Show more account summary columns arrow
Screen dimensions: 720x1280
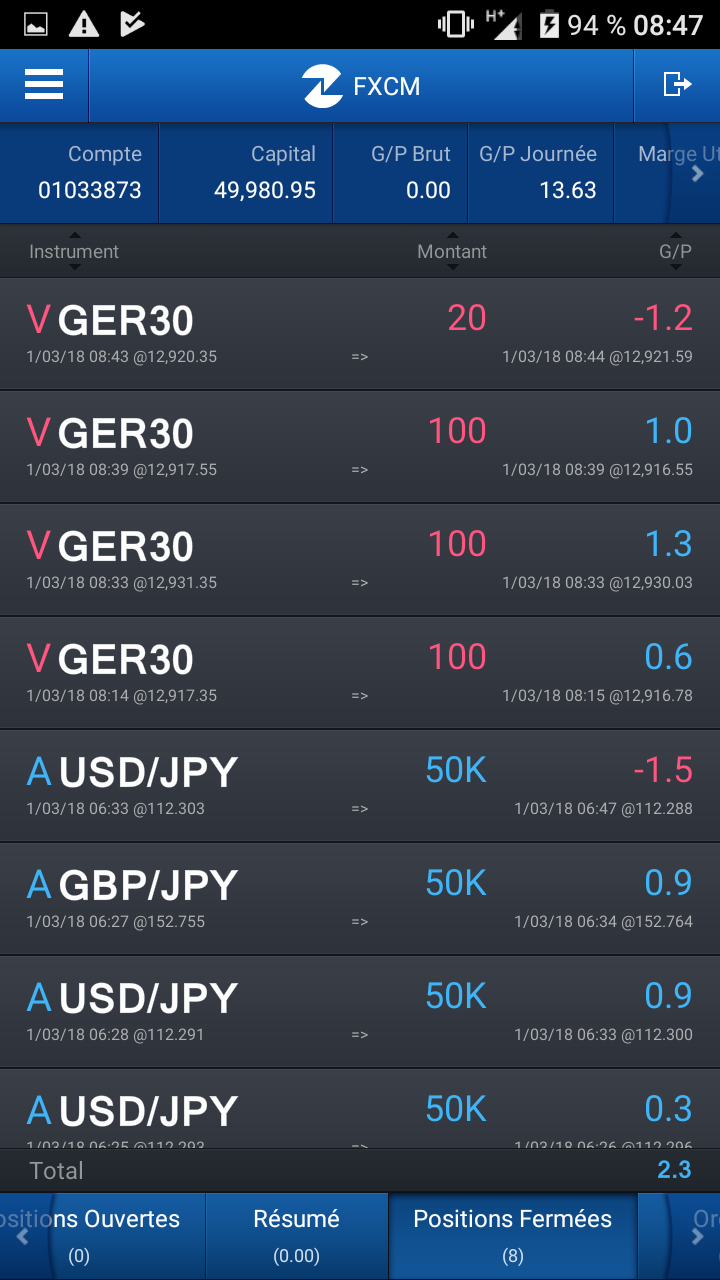coord(698,174)
